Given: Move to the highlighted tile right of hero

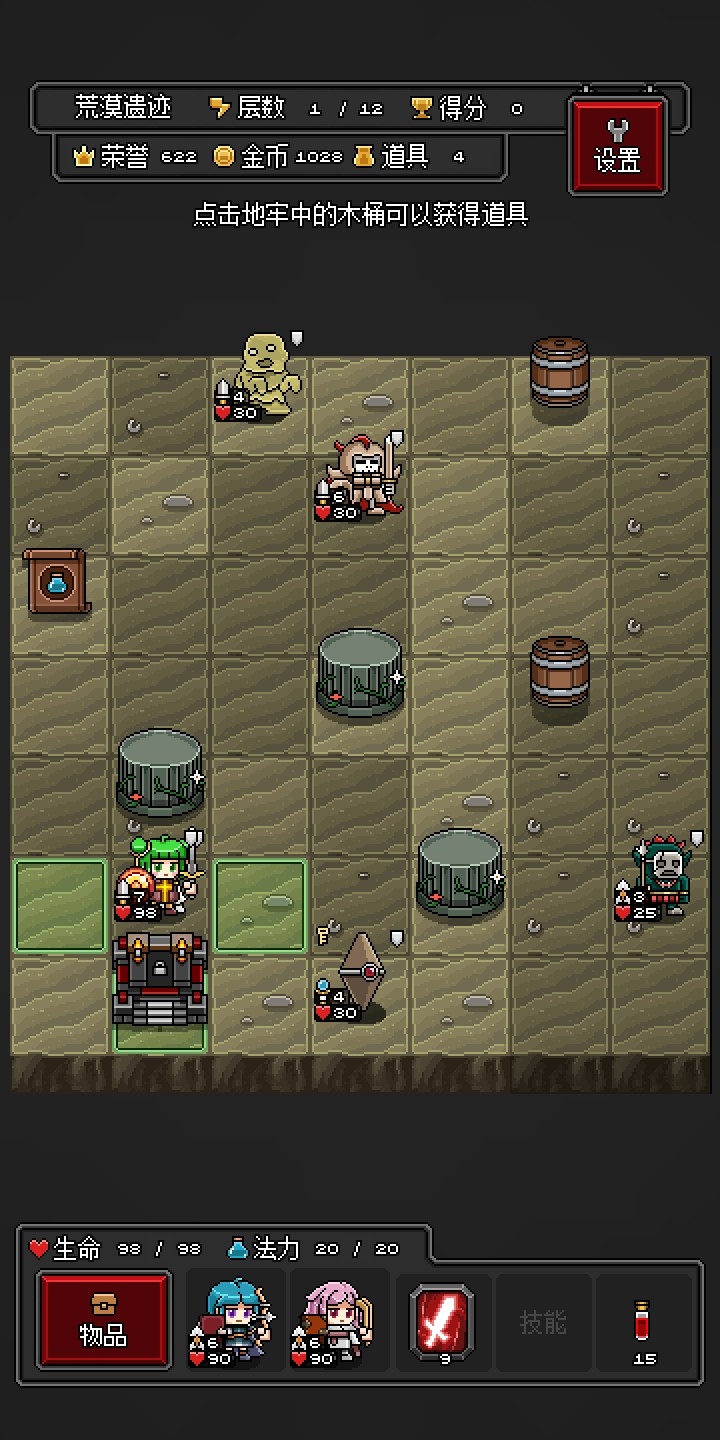Looking at the screenshot, I should [x=260, y=906].
